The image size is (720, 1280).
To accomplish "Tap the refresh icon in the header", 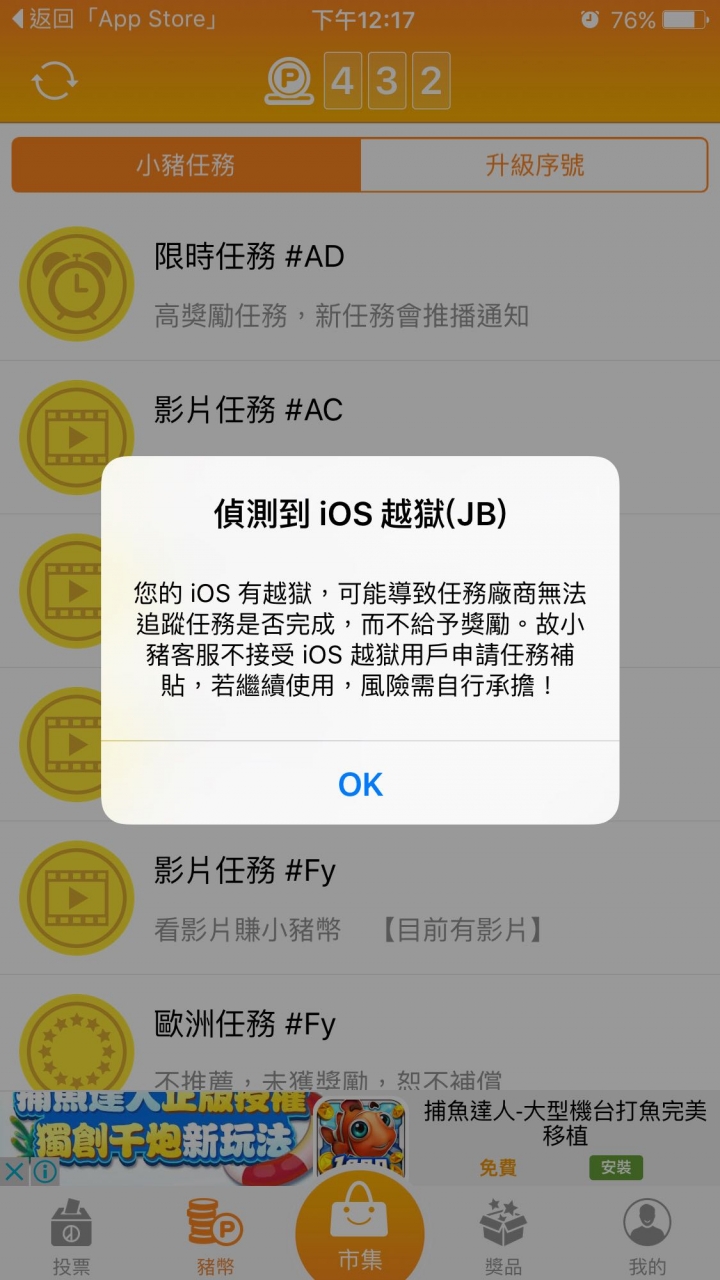I will pyautogui.click(x=55, y=82).
